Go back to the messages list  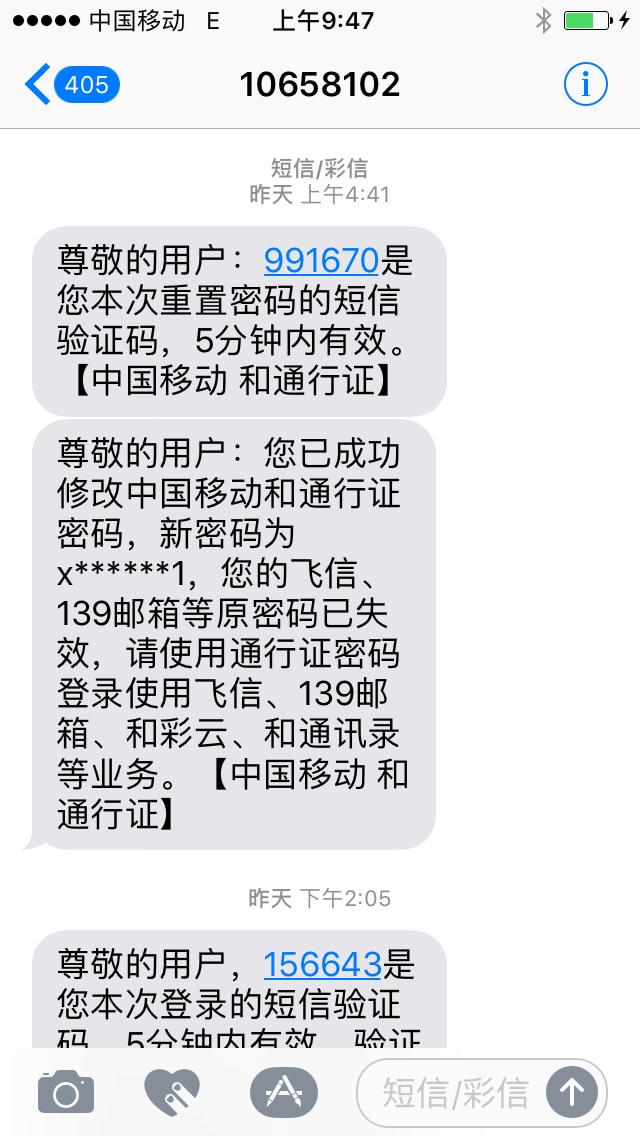pos(72,85)
